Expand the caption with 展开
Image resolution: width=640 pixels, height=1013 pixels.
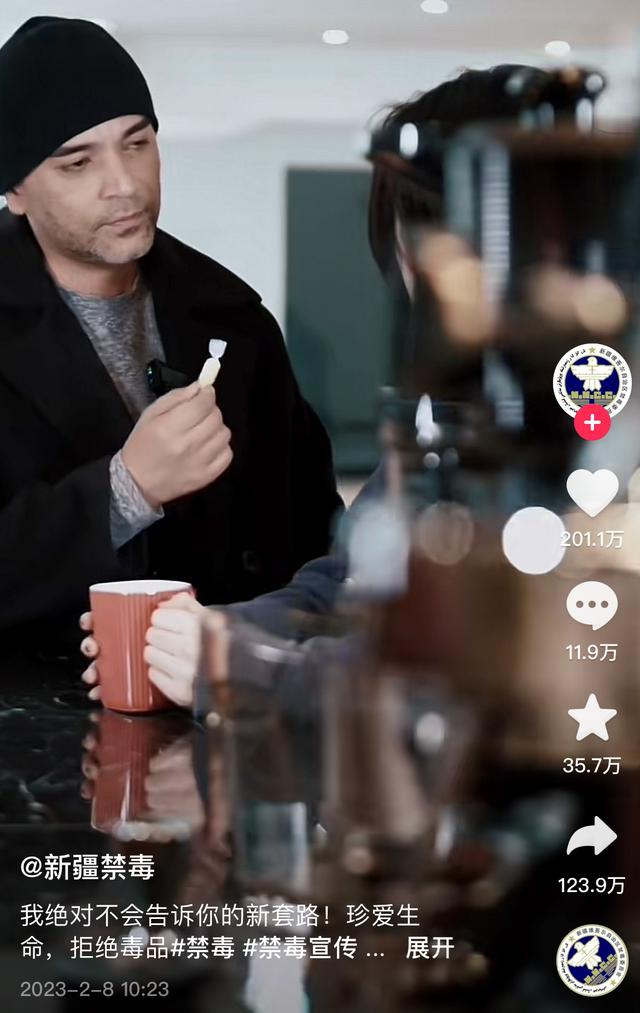(429, 948)
